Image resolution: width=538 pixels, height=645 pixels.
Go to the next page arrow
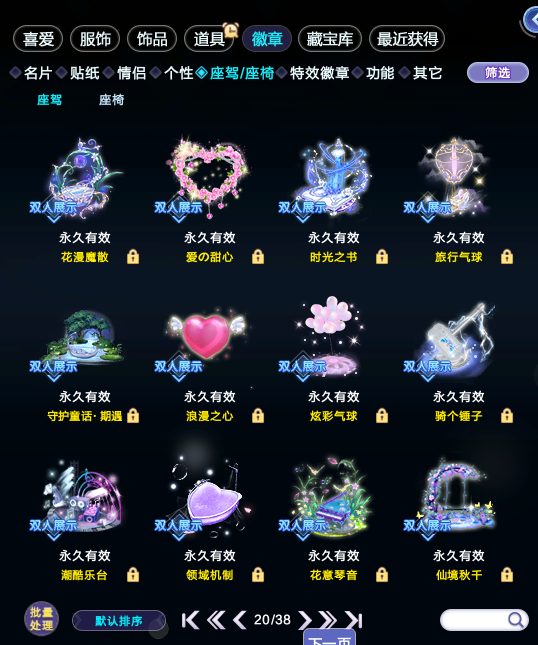[x=305, y=619]
